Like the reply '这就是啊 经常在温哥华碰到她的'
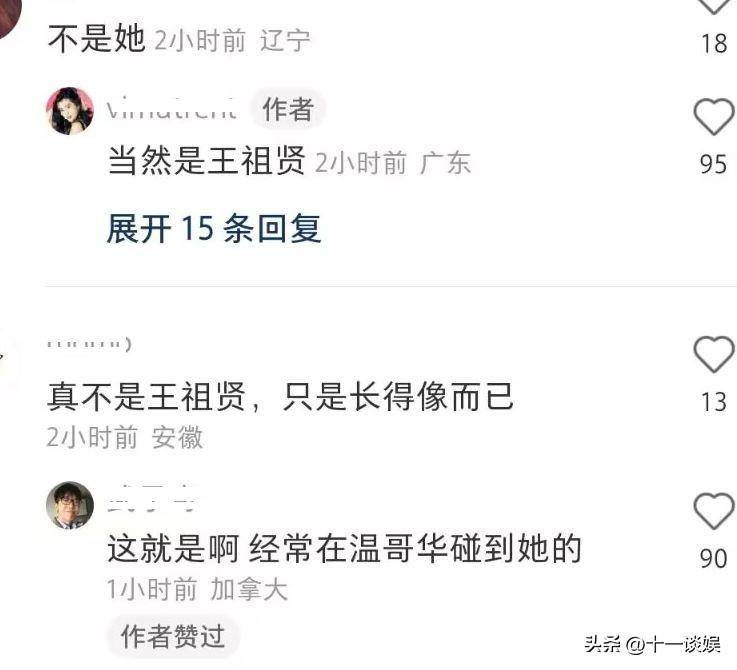The width and height of the screenshot is (737, 670). click(713, 511)
